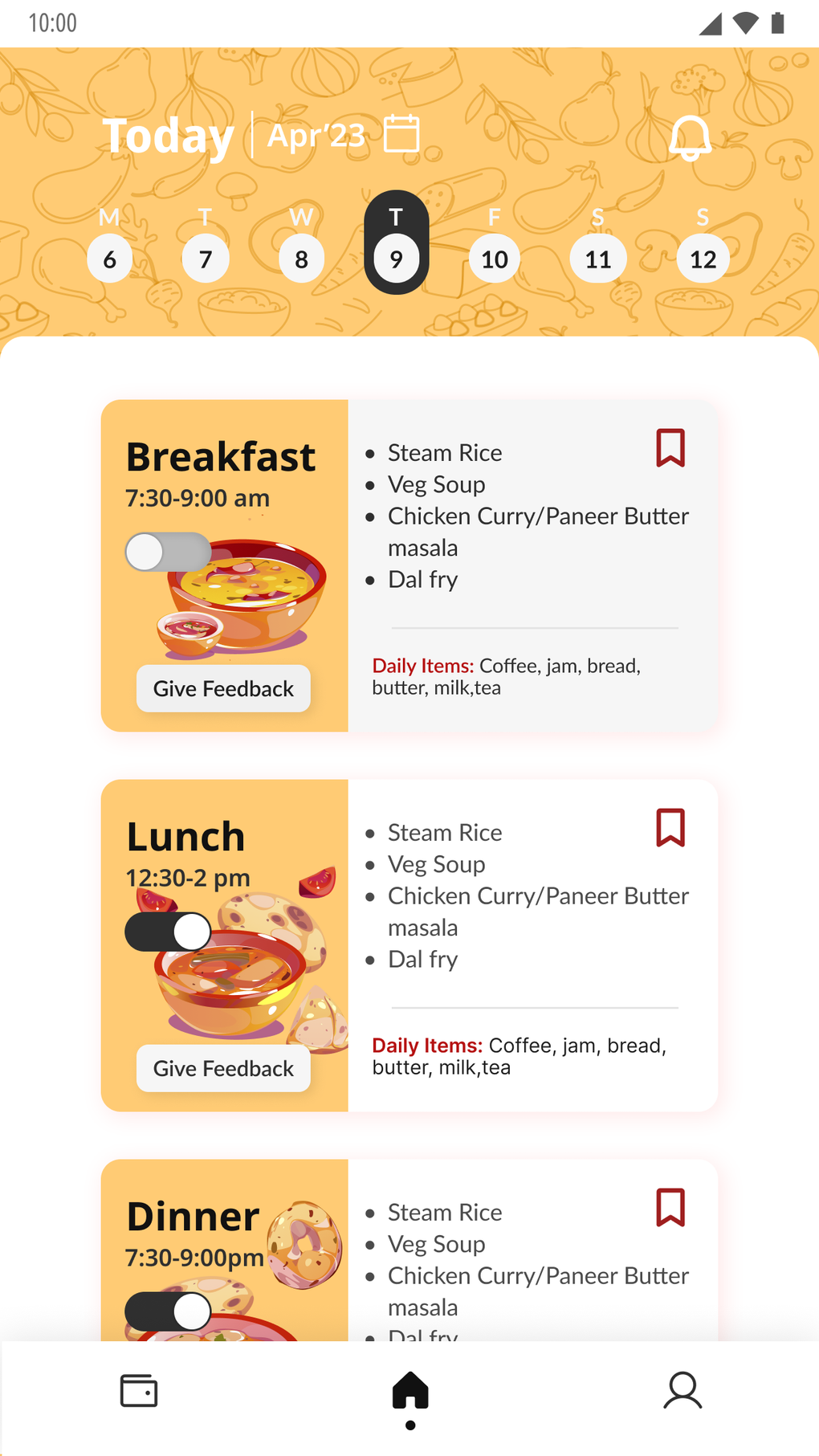Open the Profile icon in bottom bar
This screenshot has width=819, height=1456.
tap(682, 1391)
